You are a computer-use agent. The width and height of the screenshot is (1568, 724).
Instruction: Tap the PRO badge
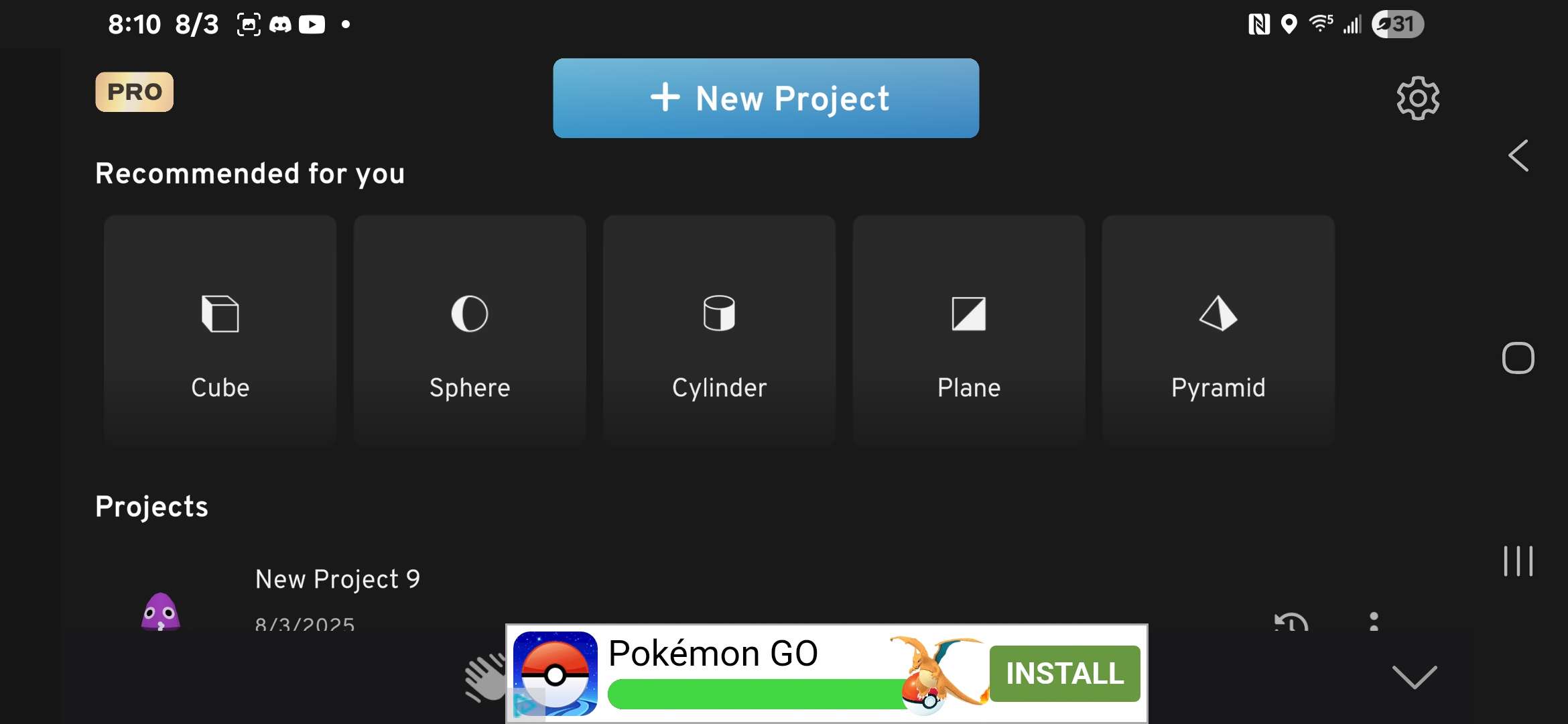pos(134,92)
